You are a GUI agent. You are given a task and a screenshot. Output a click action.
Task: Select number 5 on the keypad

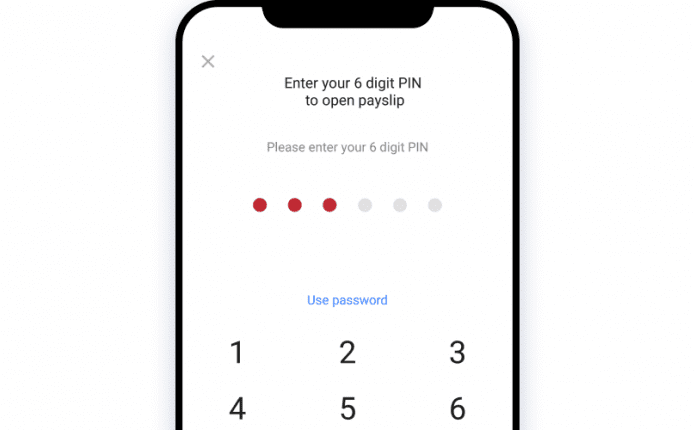tap(347, 408)
